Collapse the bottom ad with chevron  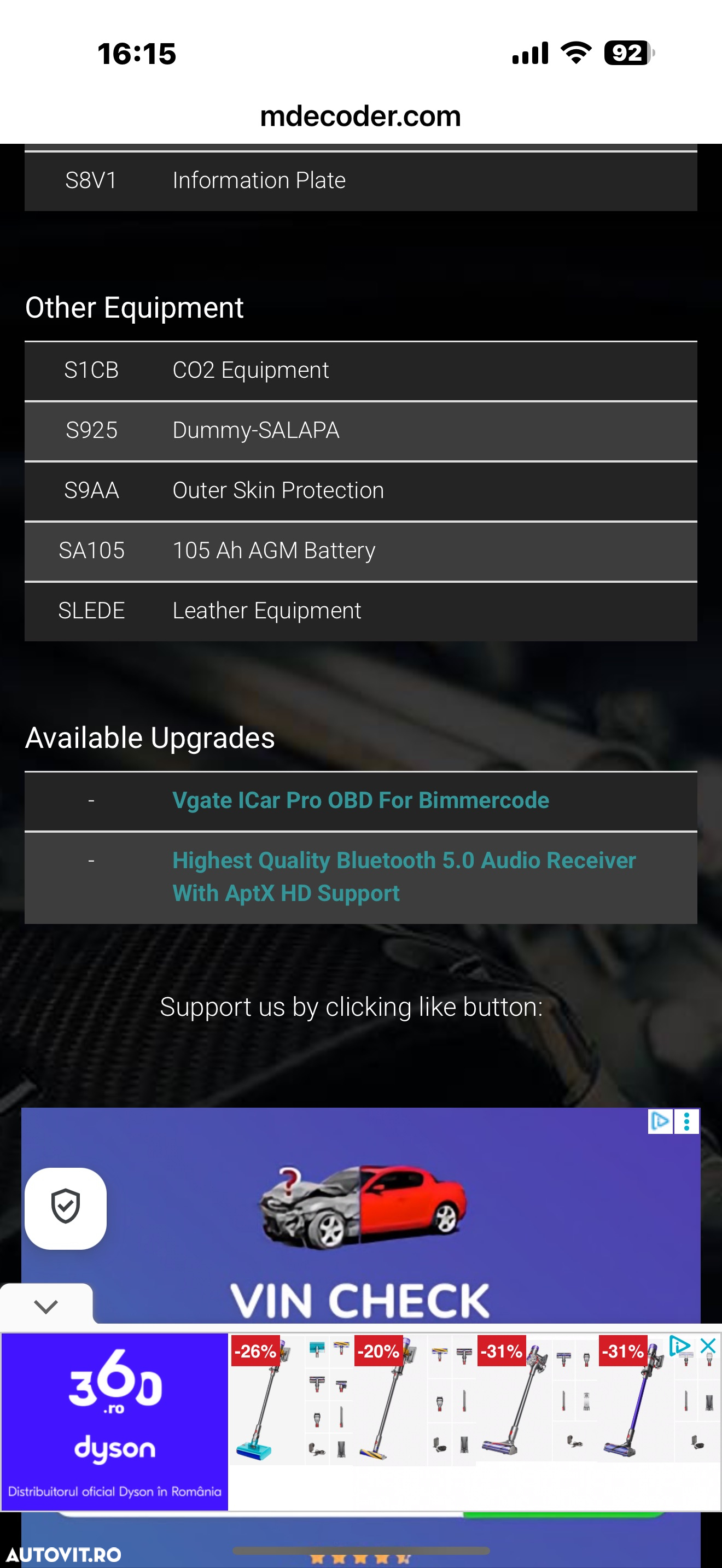point(46,1306)
